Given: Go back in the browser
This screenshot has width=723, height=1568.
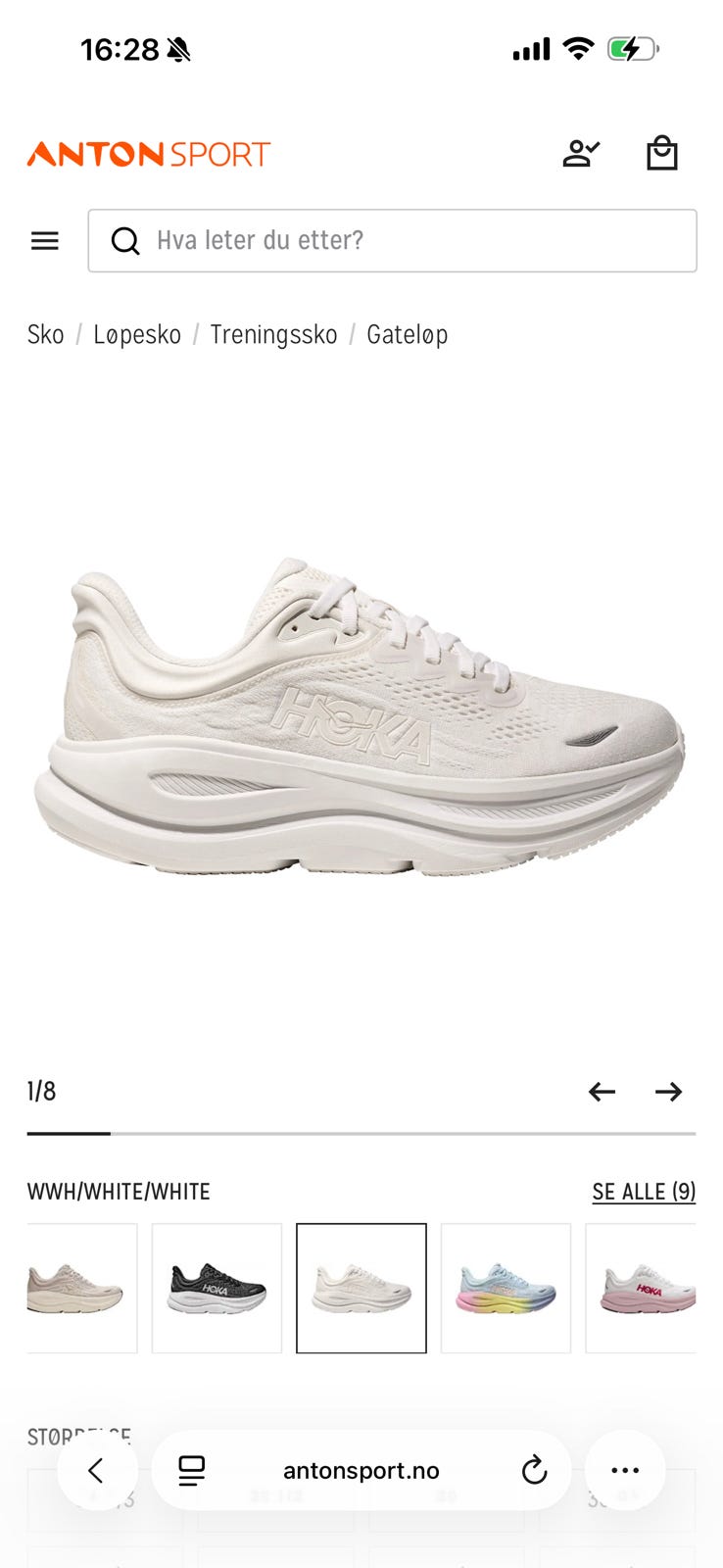Looking at the screenshot, I should [96, 1470].
